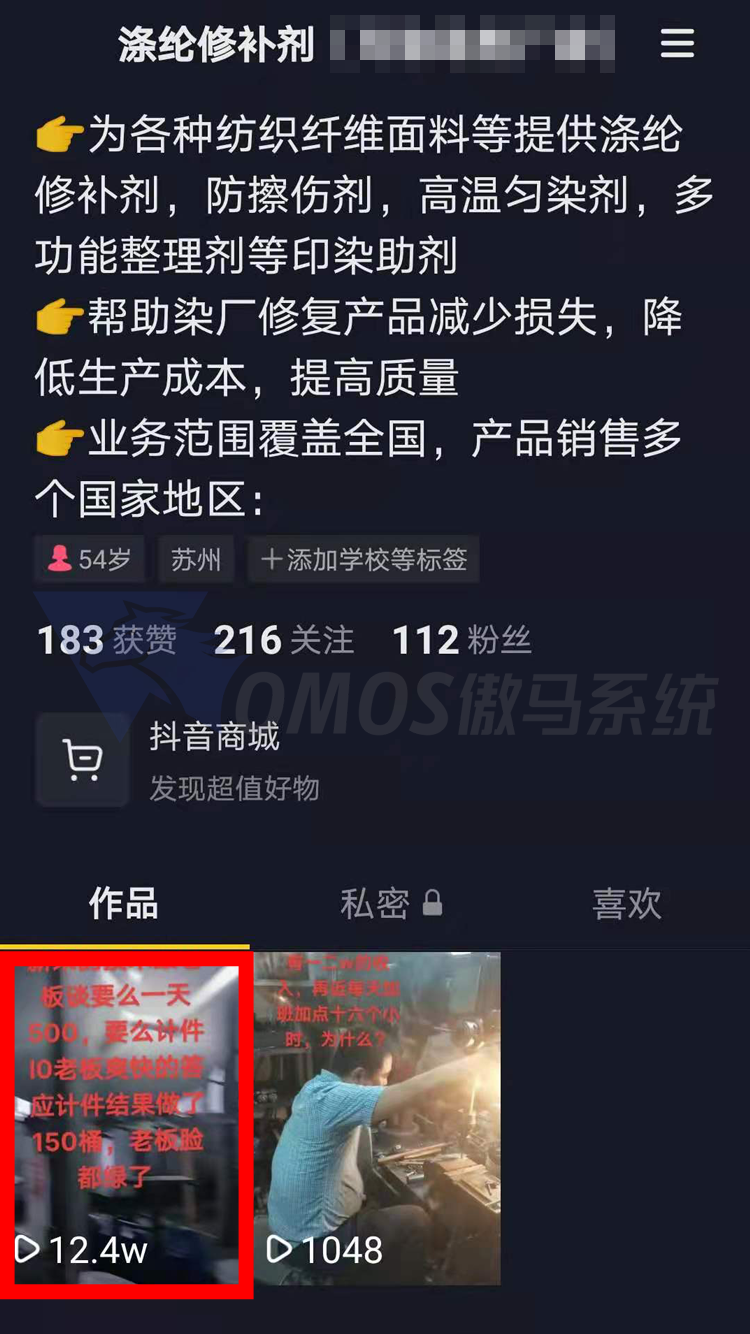Tap the 54岁 age tag

(90, 560)
